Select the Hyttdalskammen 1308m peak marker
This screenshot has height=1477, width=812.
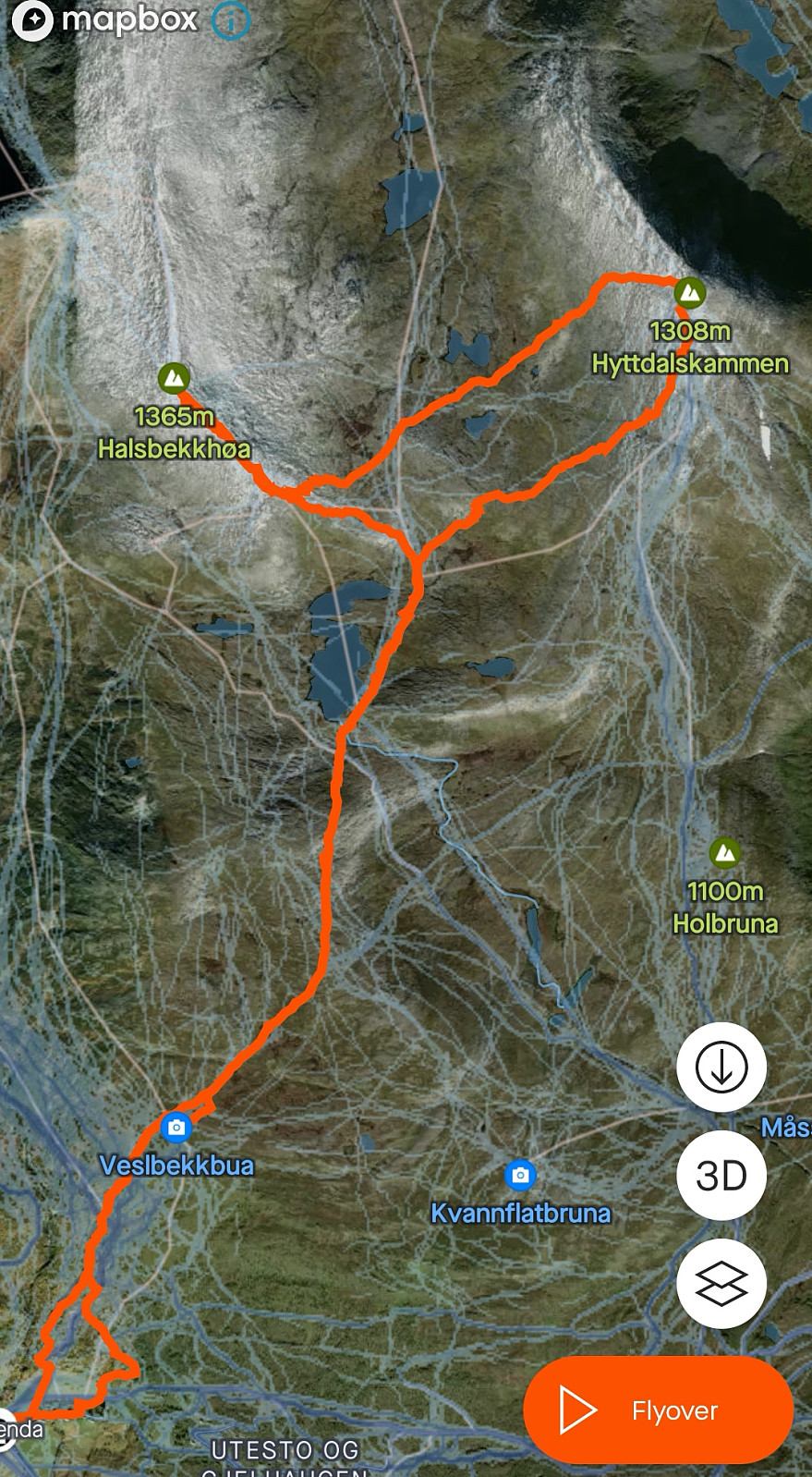coord(689,293)
